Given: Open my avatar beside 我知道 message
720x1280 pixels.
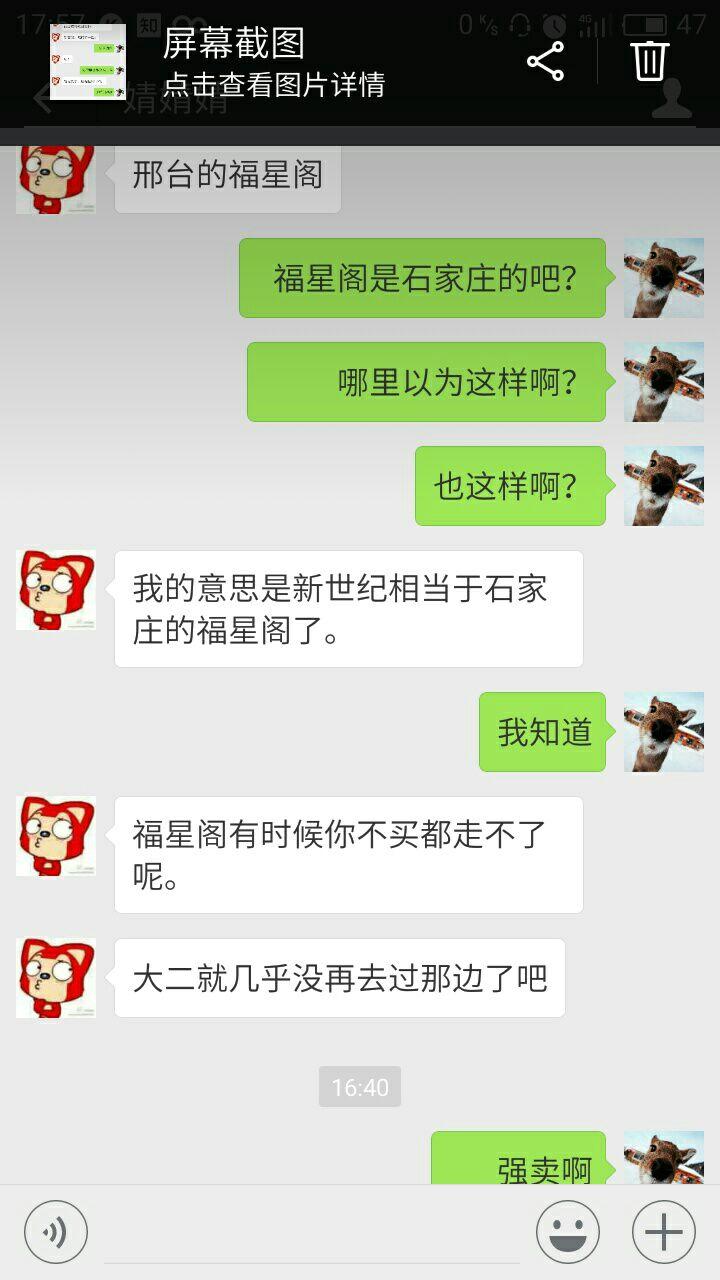Looking at the screenshot, I should click(663, 732).
